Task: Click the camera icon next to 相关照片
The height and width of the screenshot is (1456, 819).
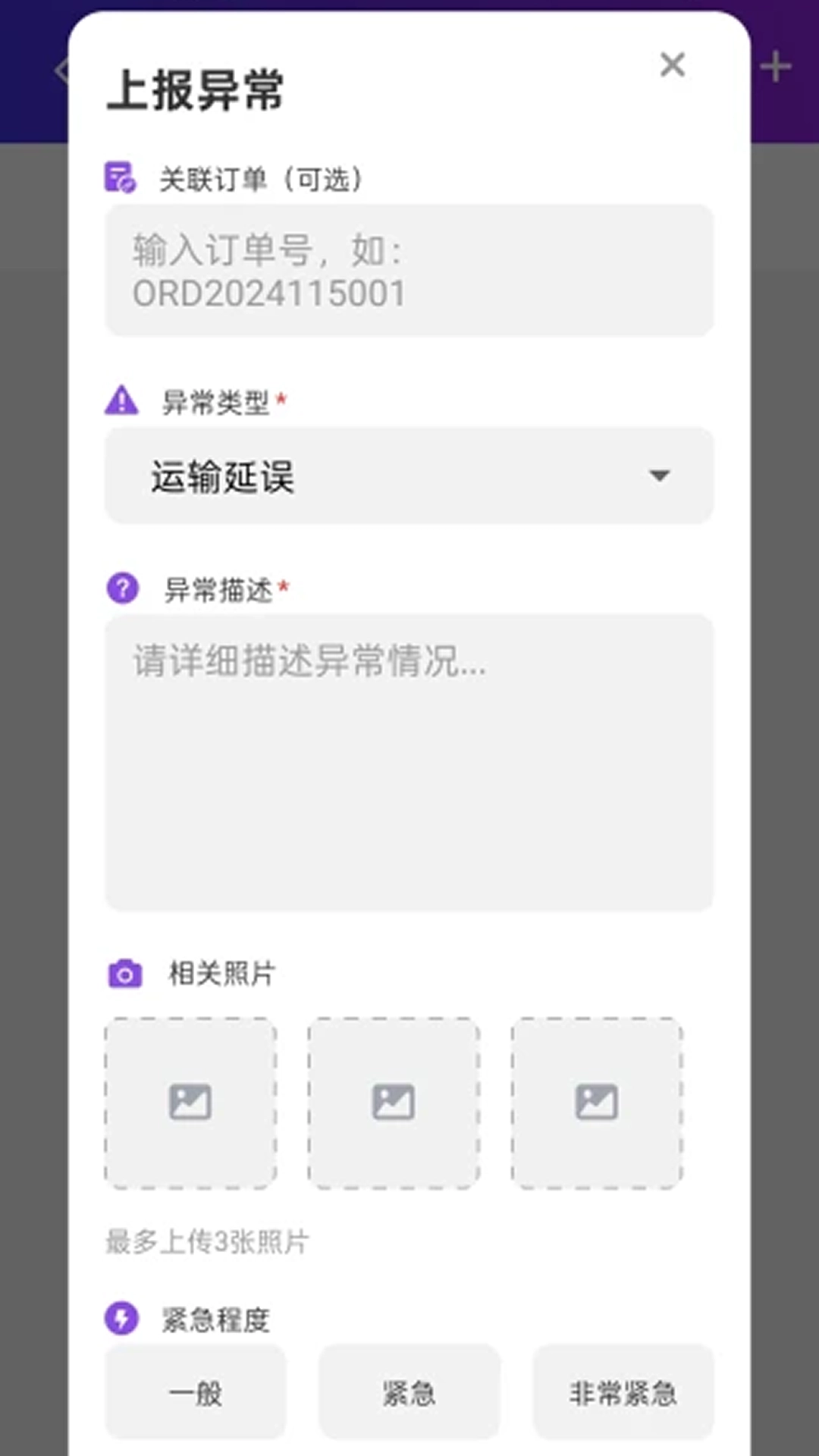Action: (125, 973)
